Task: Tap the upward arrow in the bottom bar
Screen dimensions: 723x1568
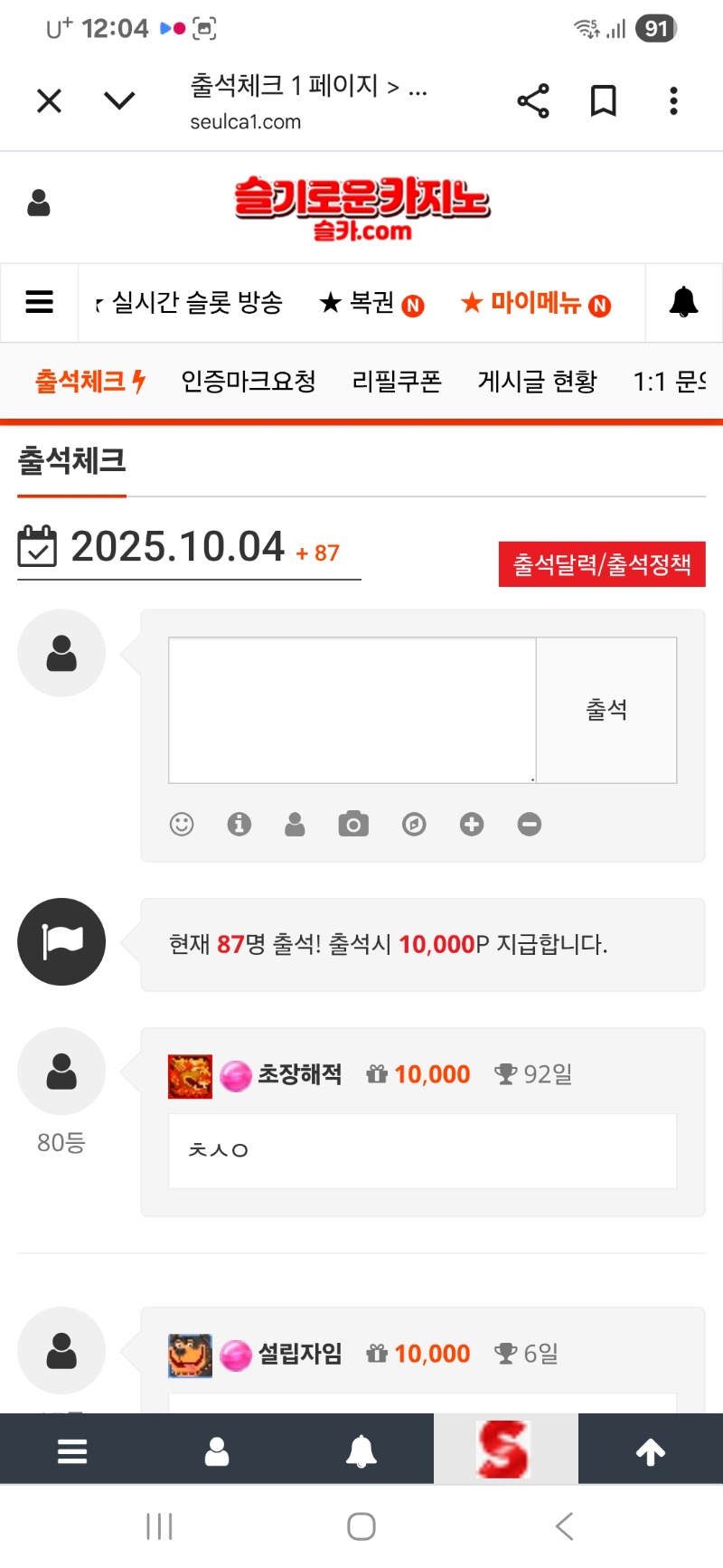Action: pos(651,1452)
